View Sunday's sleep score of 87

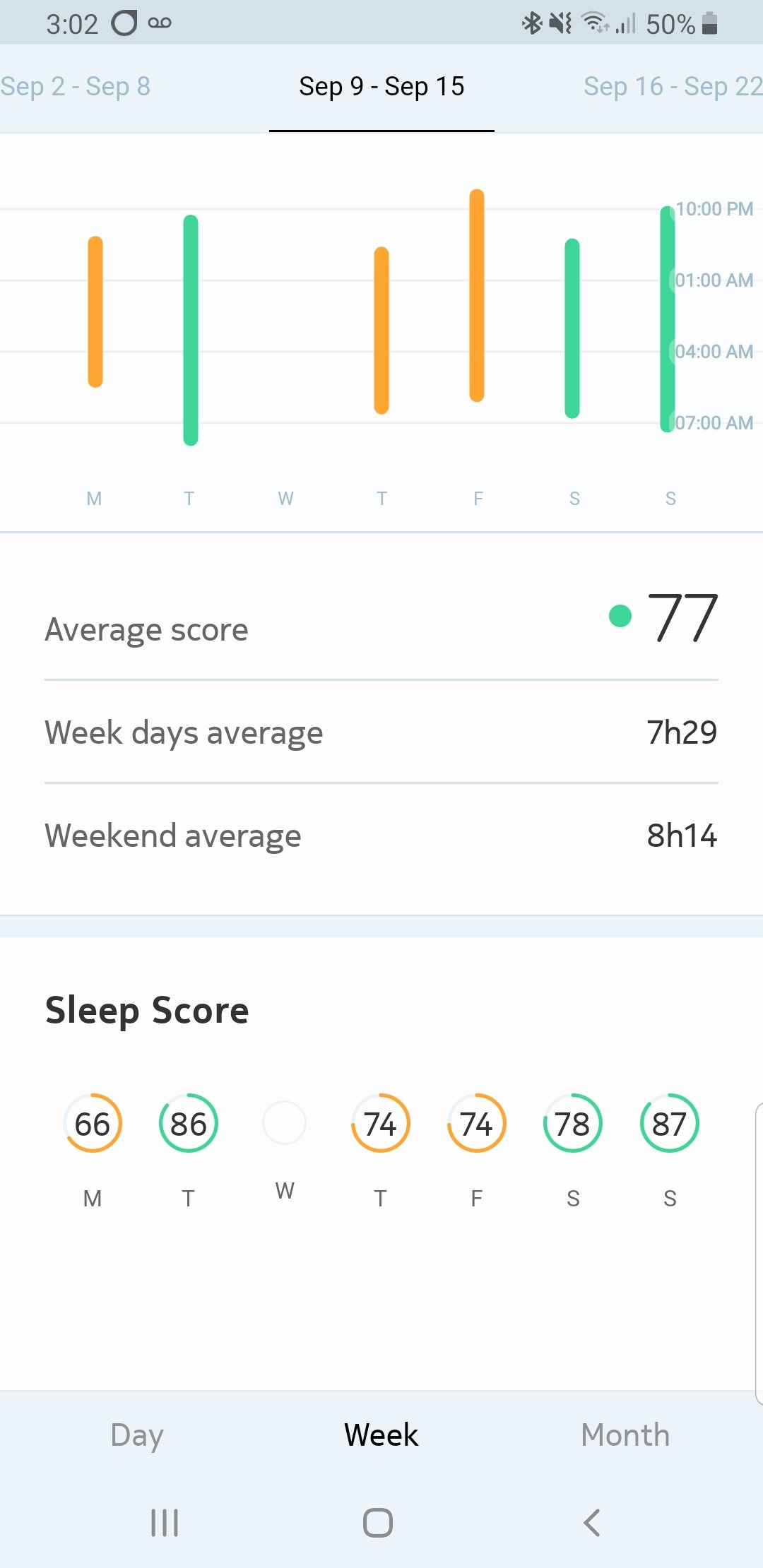pos(669,1123)
